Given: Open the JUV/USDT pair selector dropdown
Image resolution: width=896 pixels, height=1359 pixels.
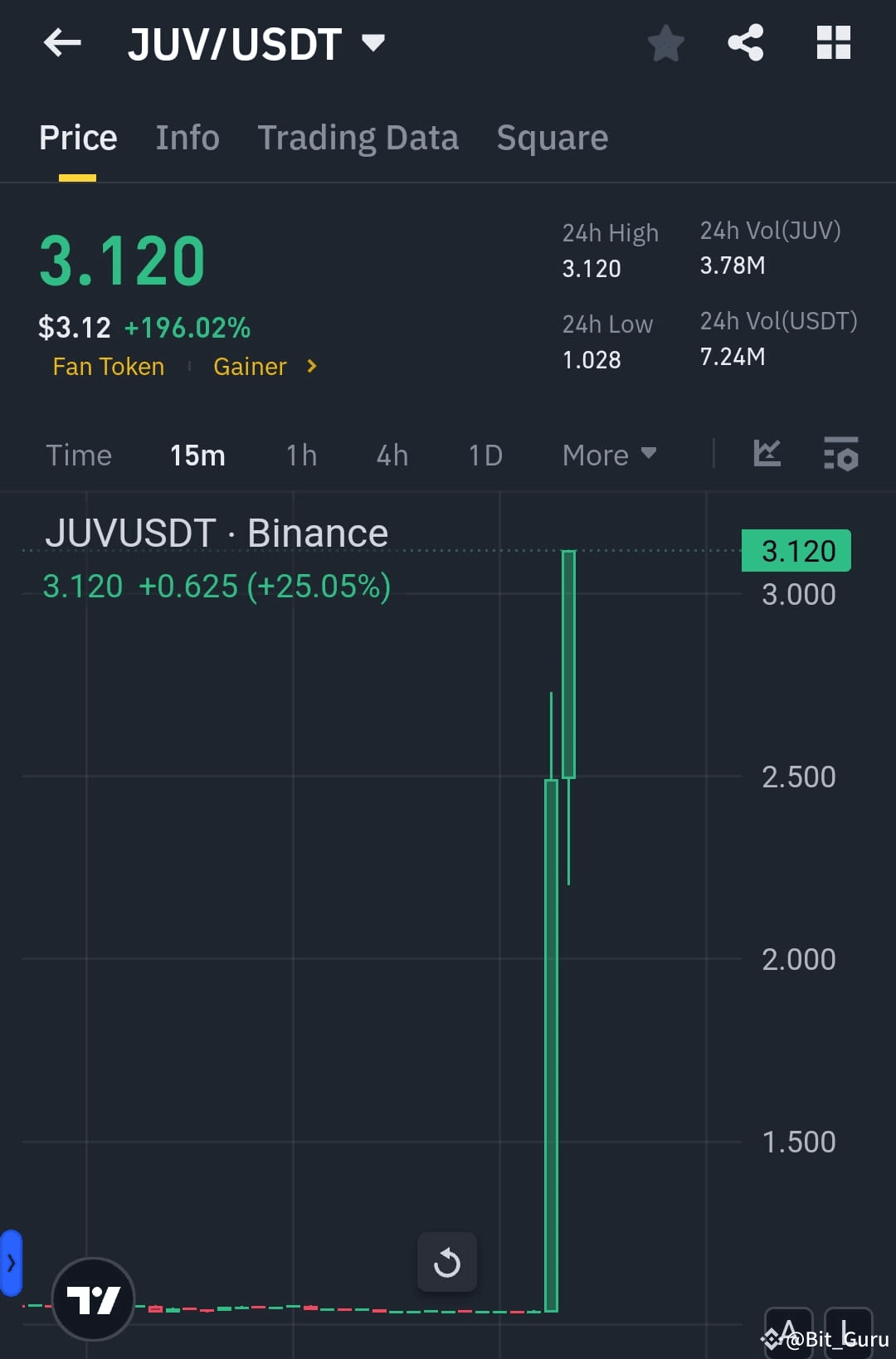Looking at the screenshot, I should 373,43.
